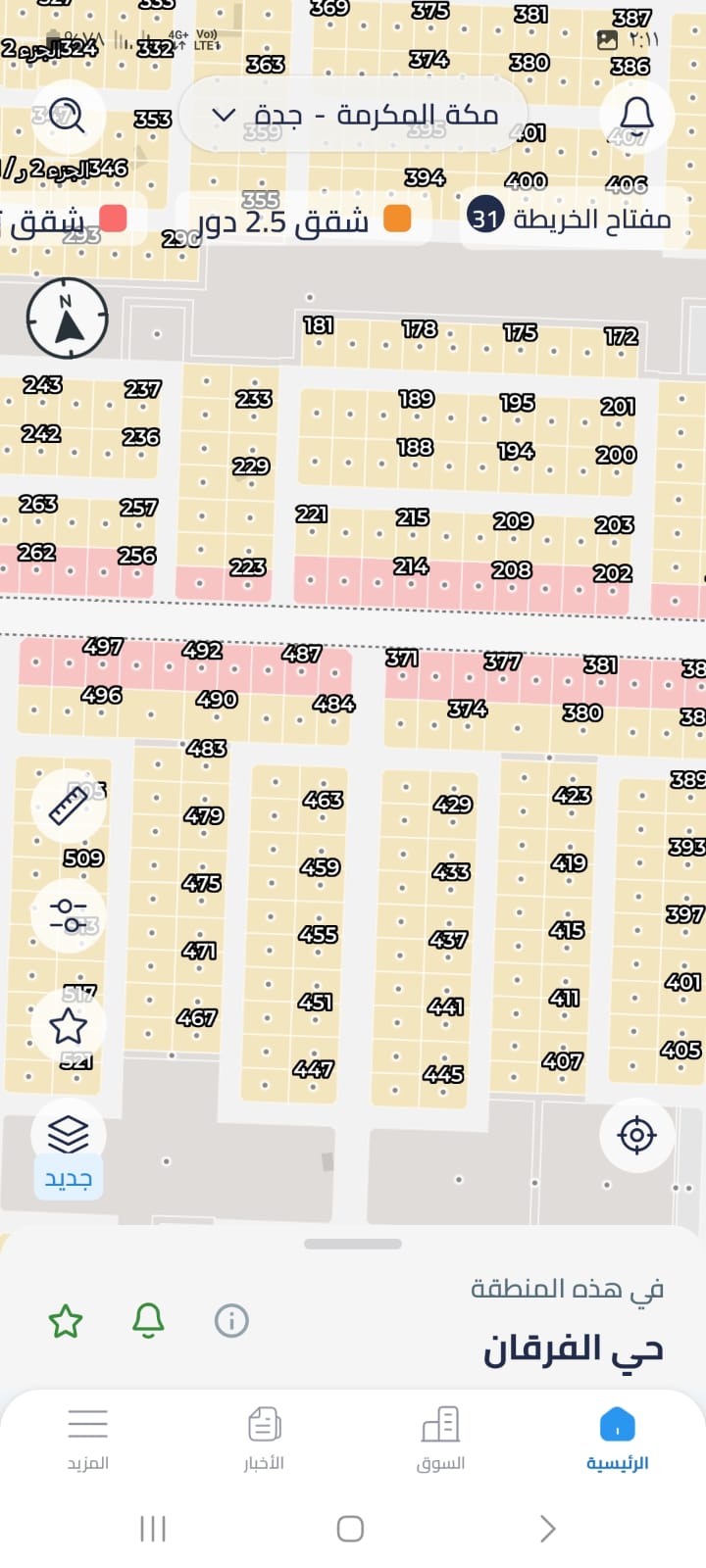Add حي الفرقان to favorites
This screenshot has height=1568, width=706.
coord(66,1321)
